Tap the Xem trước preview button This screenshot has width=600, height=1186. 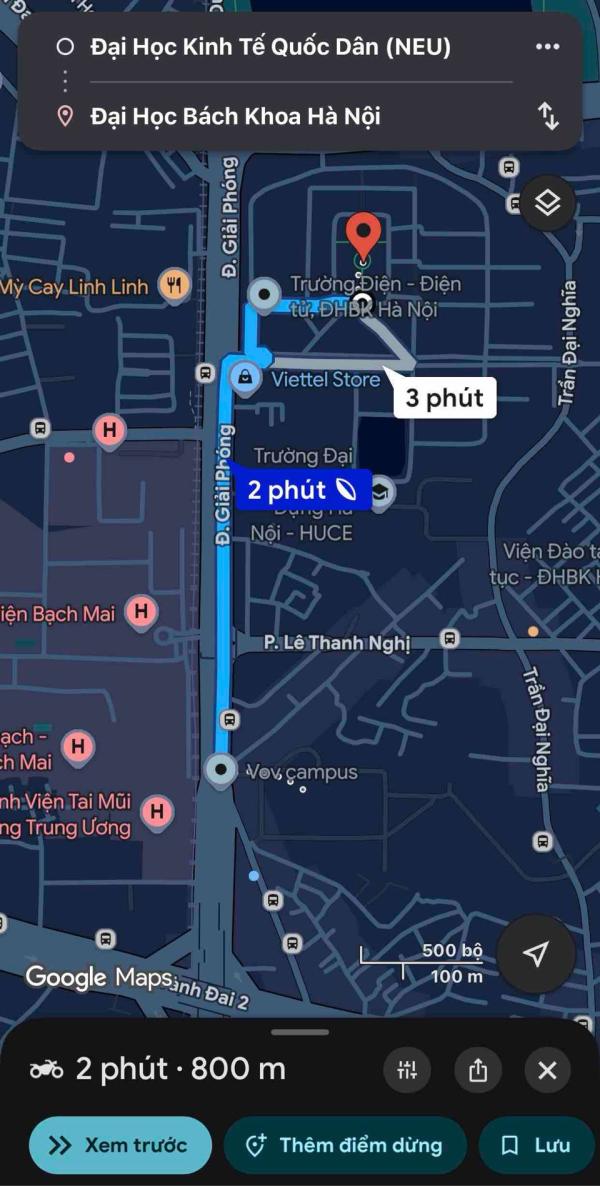click(120, 1145)
